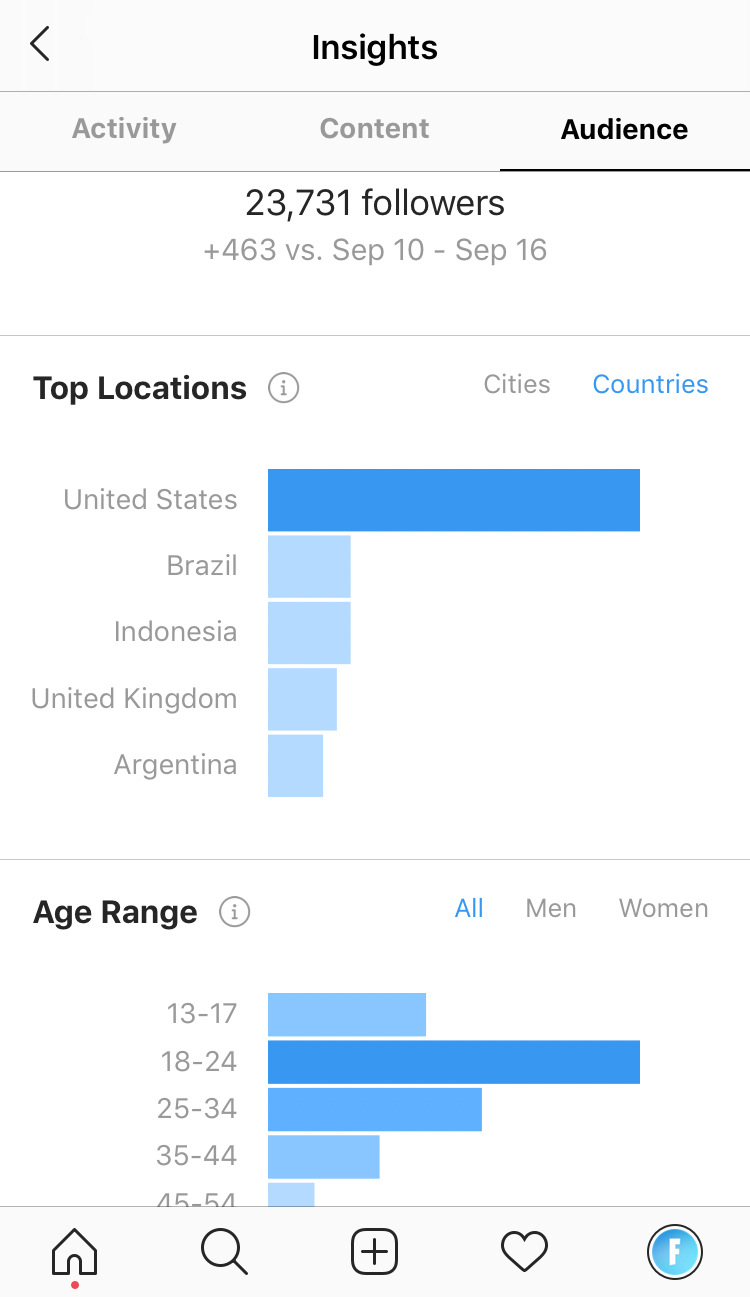Switch to the Activity tab
This screenshot has width=750, height=1297.
124,129
